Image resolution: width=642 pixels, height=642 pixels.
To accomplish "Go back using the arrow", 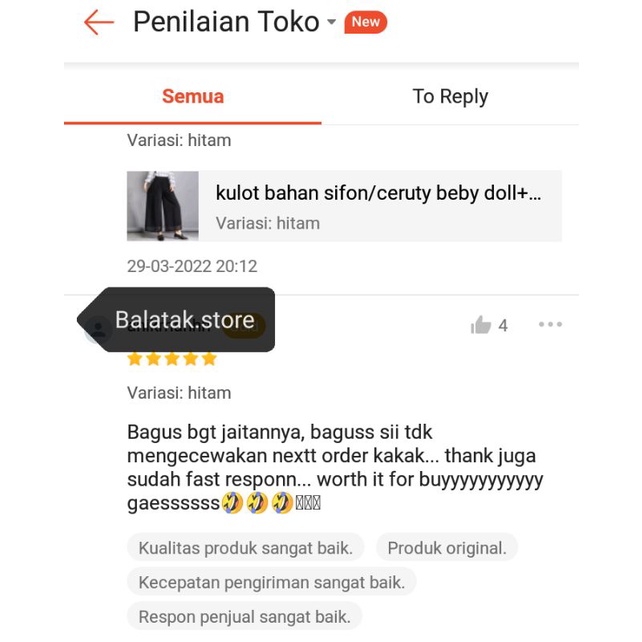I will click(x=98, y=22).
